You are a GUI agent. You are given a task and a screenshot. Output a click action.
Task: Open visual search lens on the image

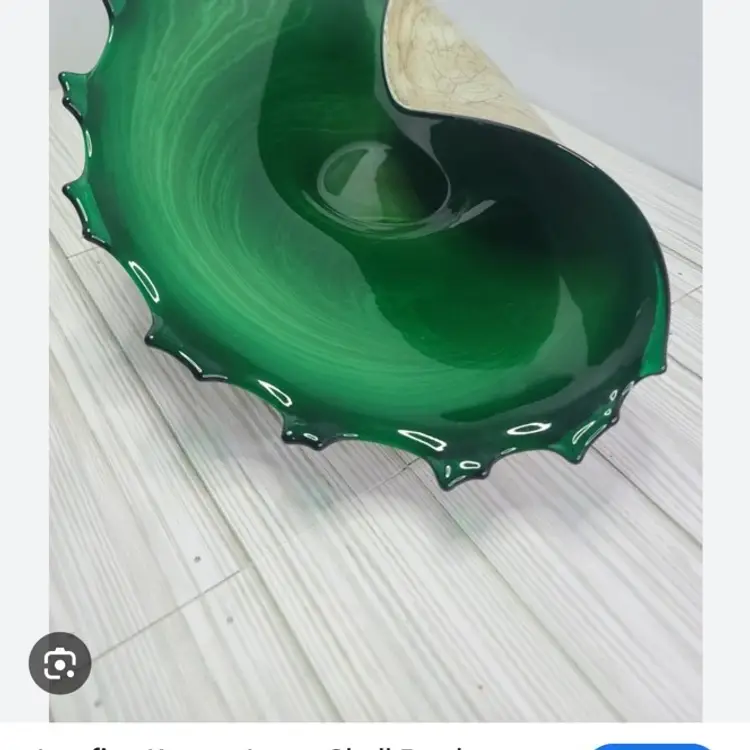(x=60, y=663)
